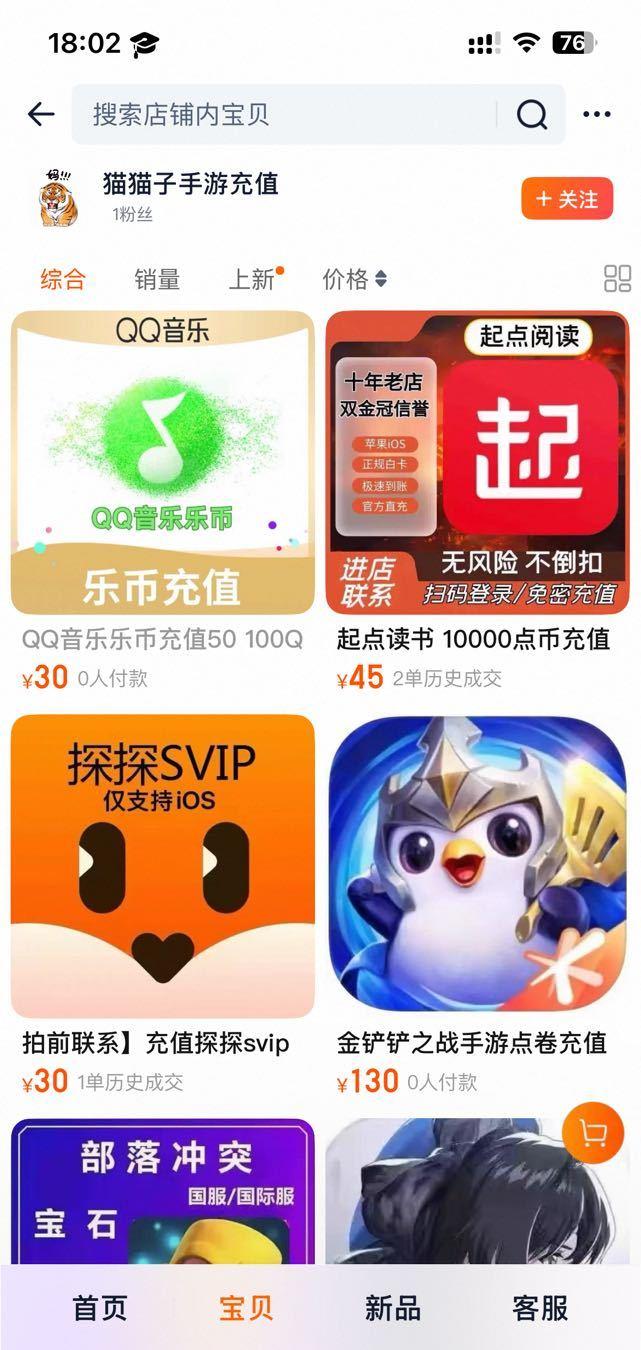Open the floating shopping cart button

pos(593,1133)
